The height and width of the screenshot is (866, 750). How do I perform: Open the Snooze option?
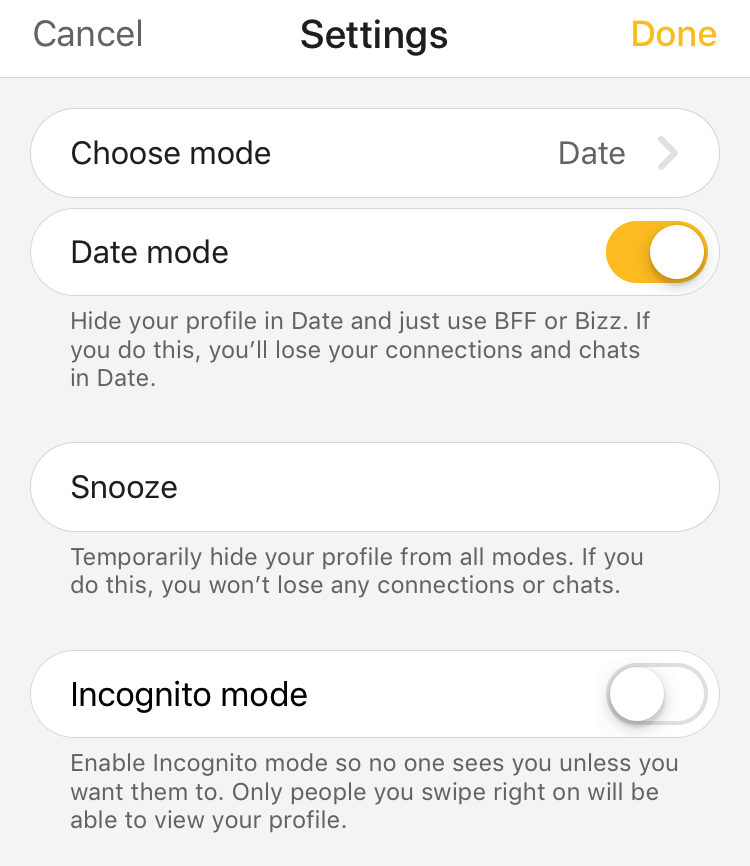pyautogui.click(x=375, y=487)
